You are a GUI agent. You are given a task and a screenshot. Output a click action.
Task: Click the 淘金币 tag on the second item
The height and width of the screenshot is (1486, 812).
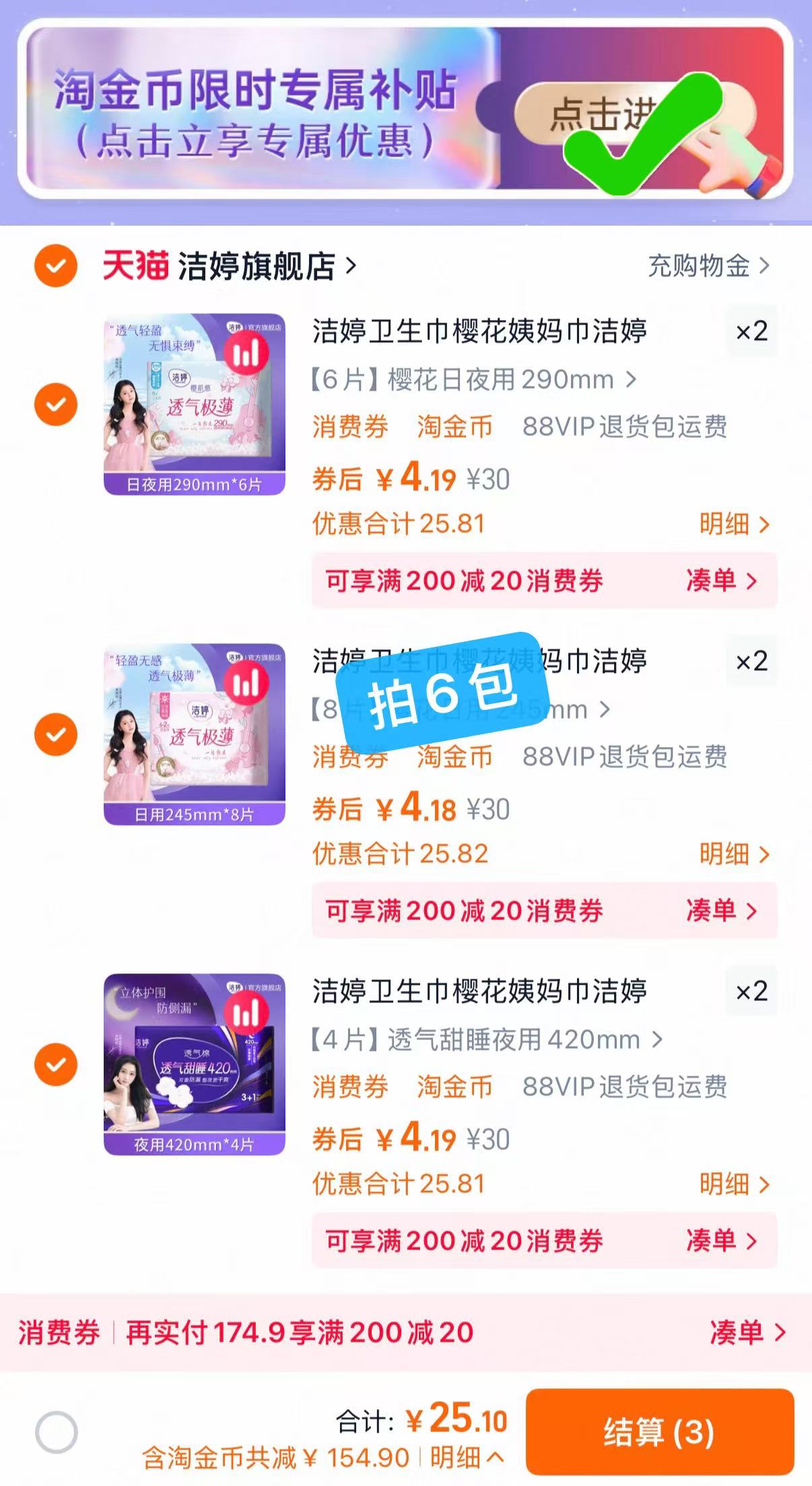pyautogui.click(x=455, y=757)
